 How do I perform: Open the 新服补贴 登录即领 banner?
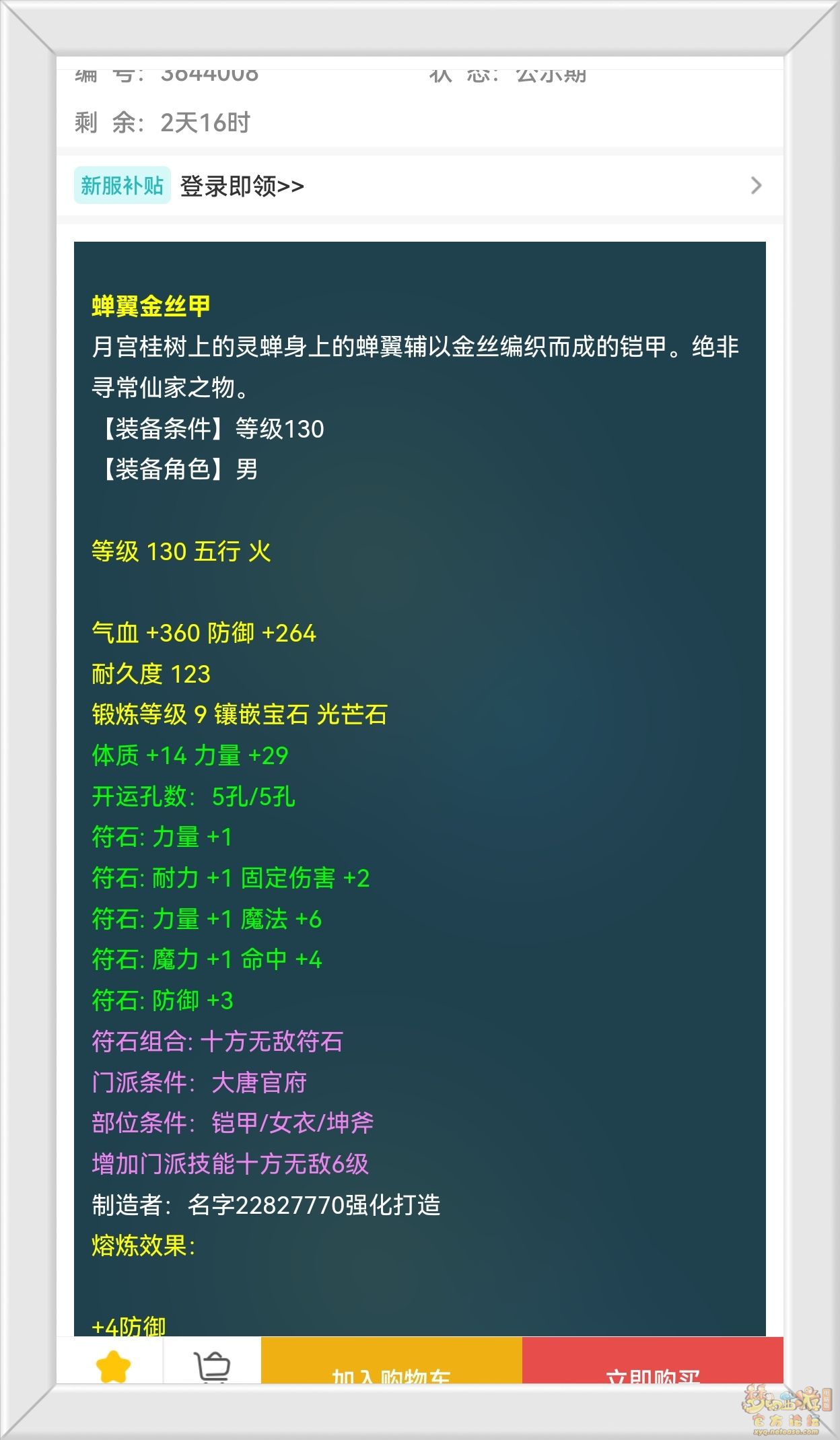coord(420,186)
